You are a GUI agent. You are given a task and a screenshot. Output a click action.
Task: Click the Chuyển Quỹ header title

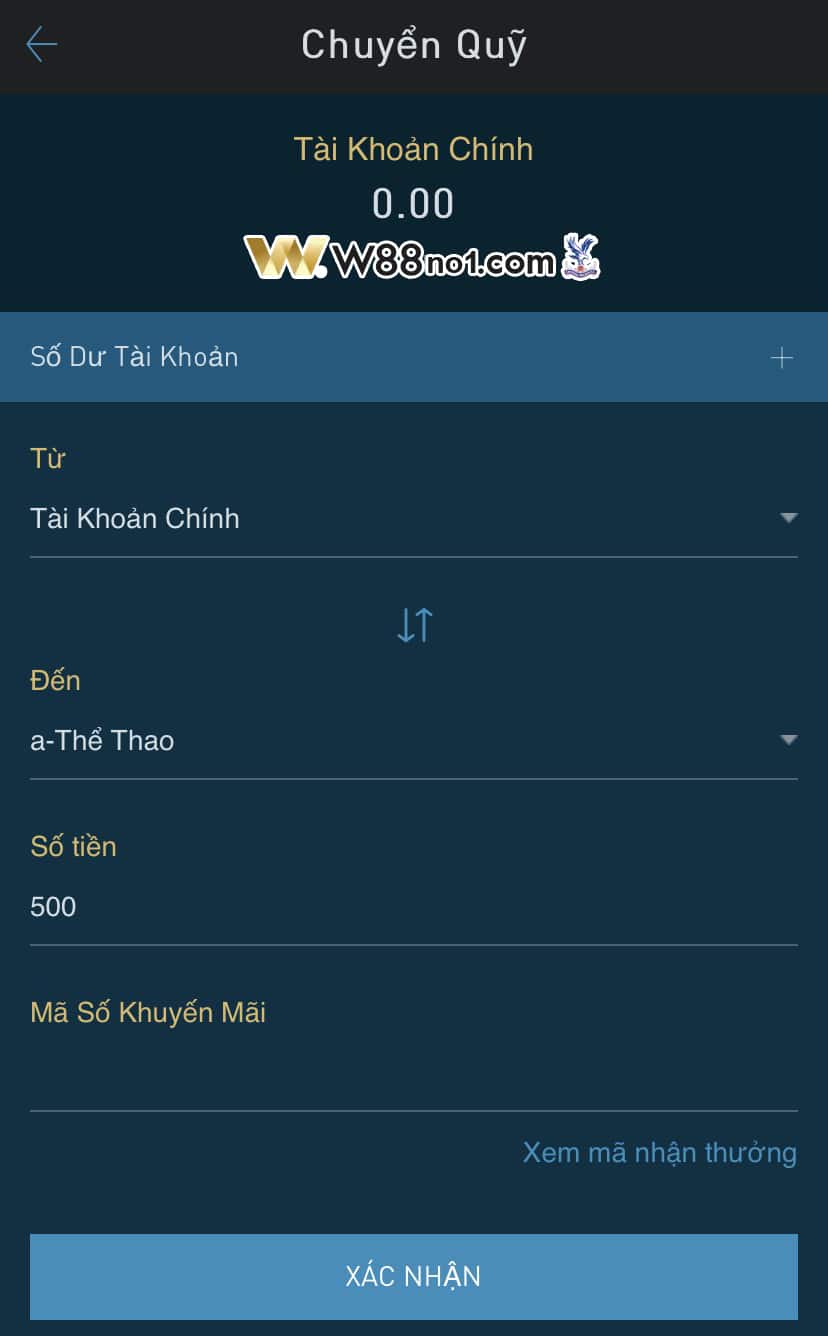[x=414, y=44]
